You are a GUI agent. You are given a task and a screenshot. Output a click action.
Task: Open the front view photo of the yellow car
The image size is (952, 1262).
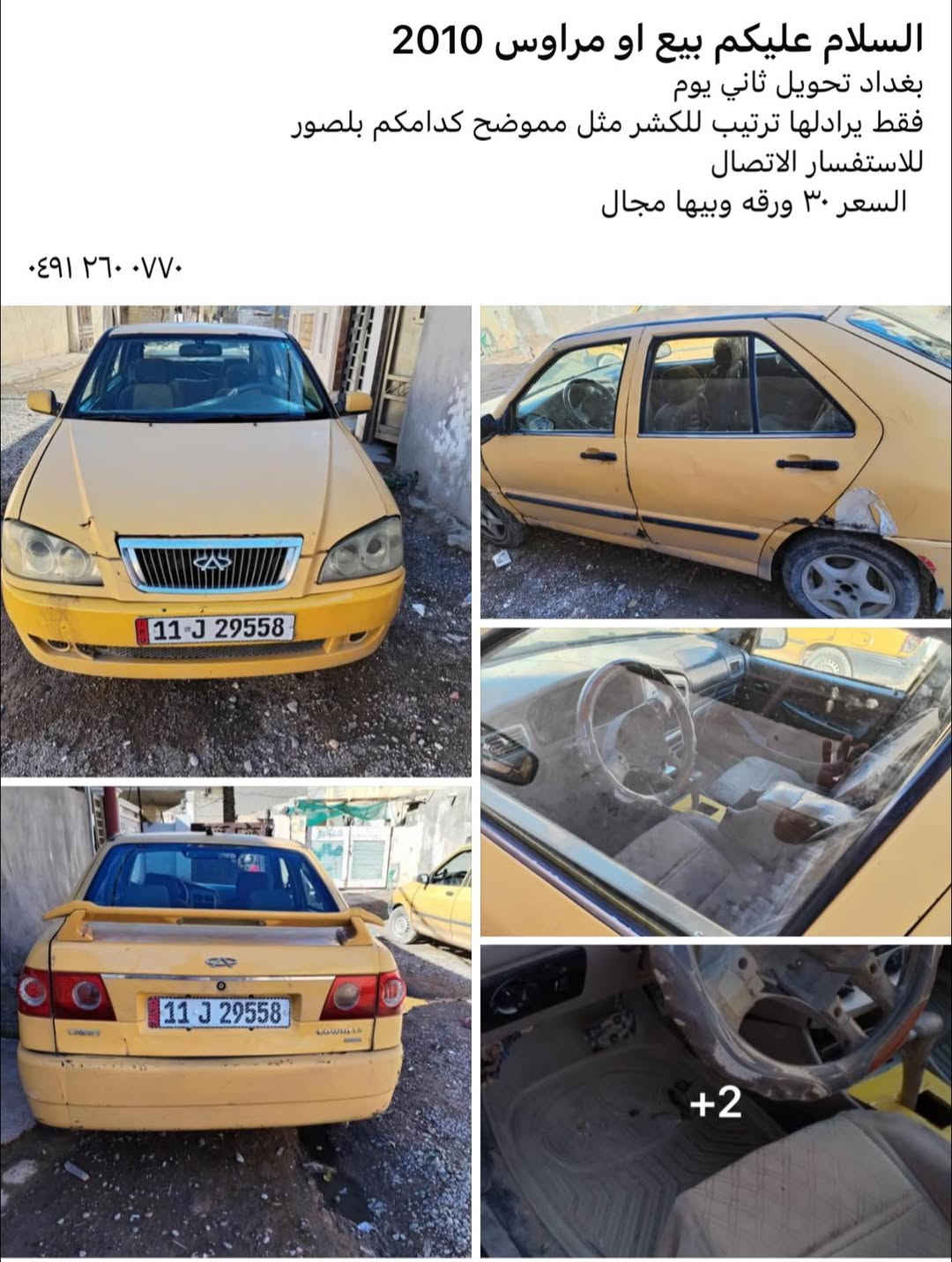(236, 540)
